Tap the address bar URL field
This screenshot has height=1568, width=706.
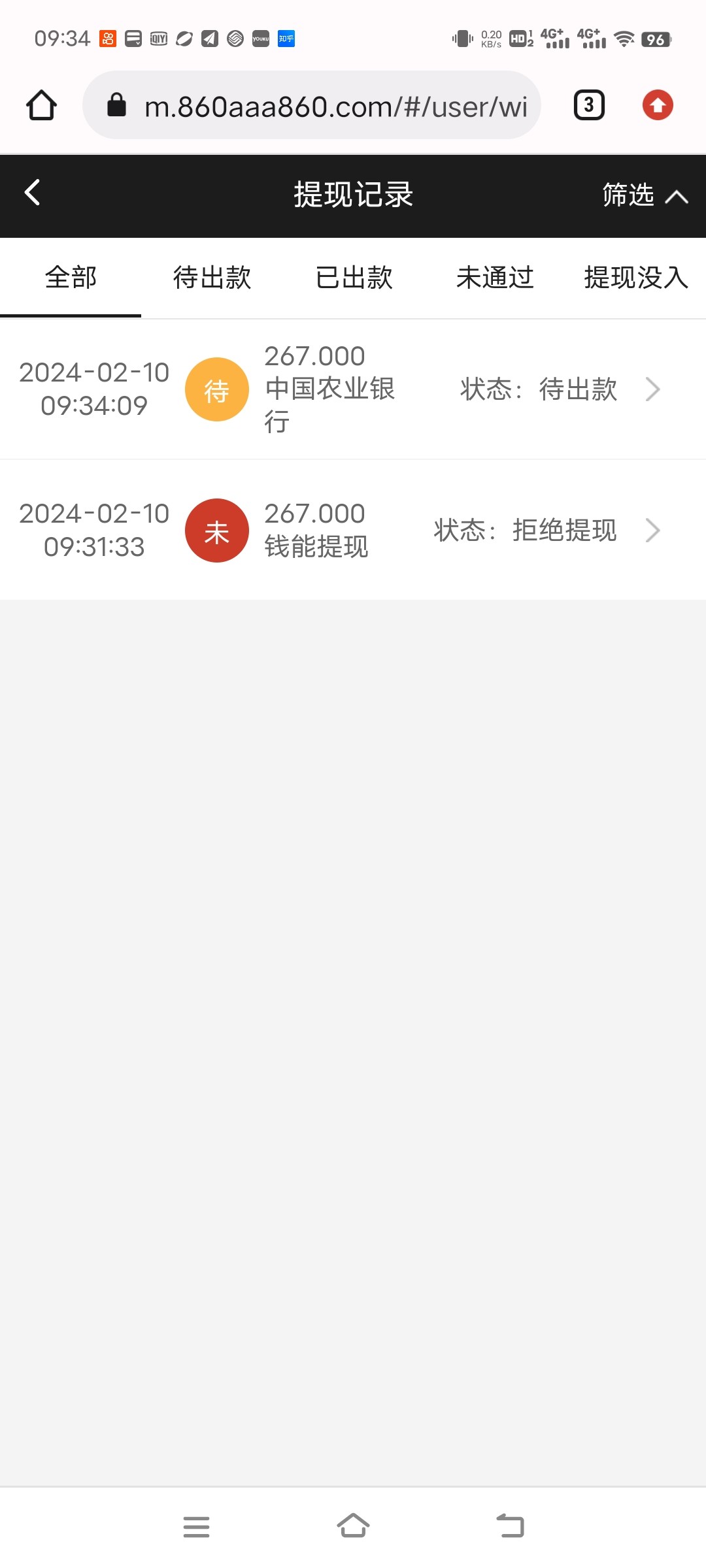pyautogui.click(x=327, y=106)
